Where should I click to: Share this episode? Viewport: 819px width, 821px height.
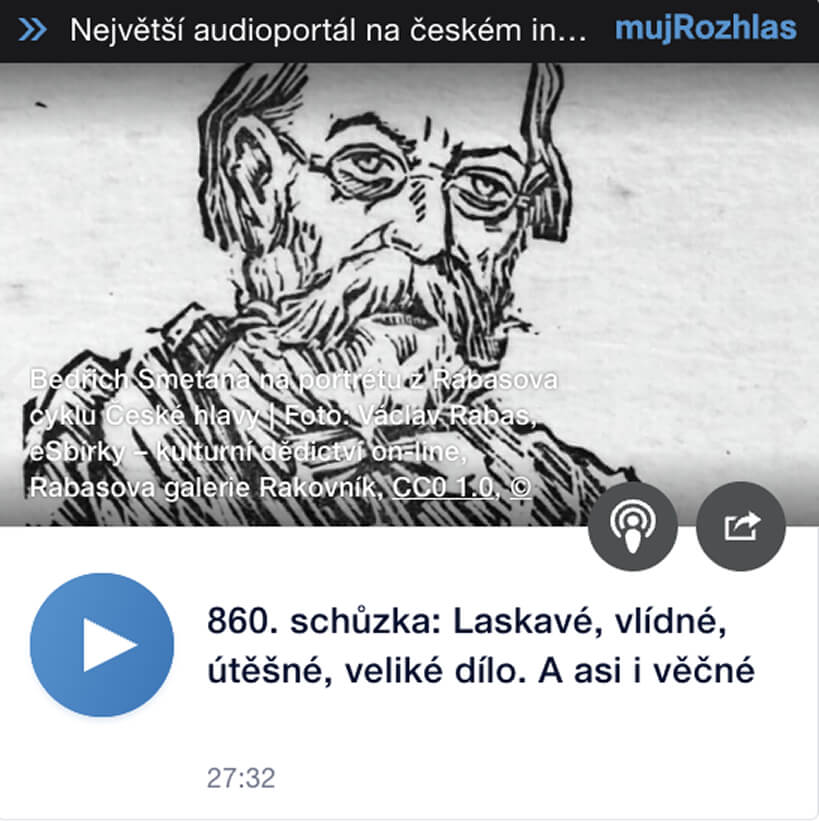740,525
